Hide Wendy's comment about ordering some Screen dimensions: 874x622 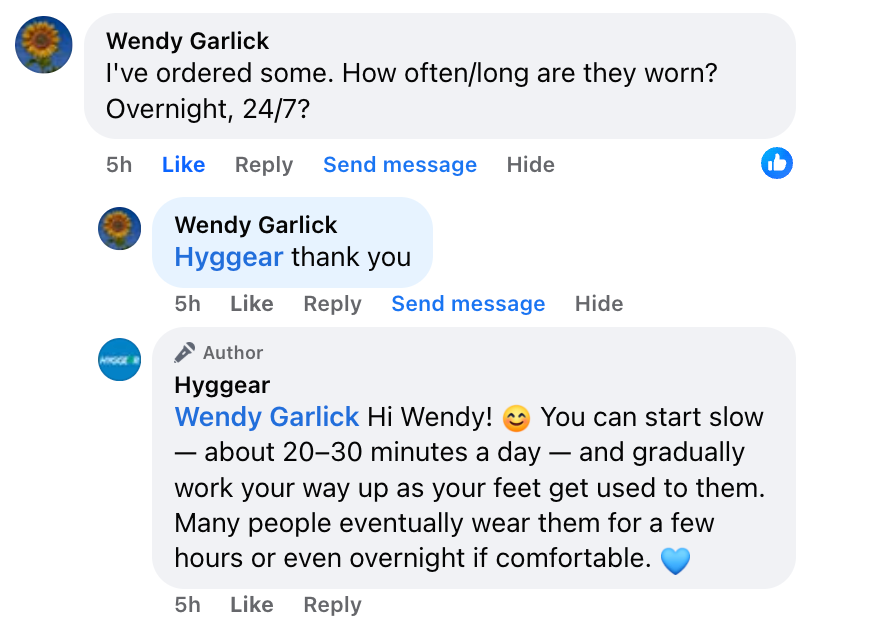point(530,165)
